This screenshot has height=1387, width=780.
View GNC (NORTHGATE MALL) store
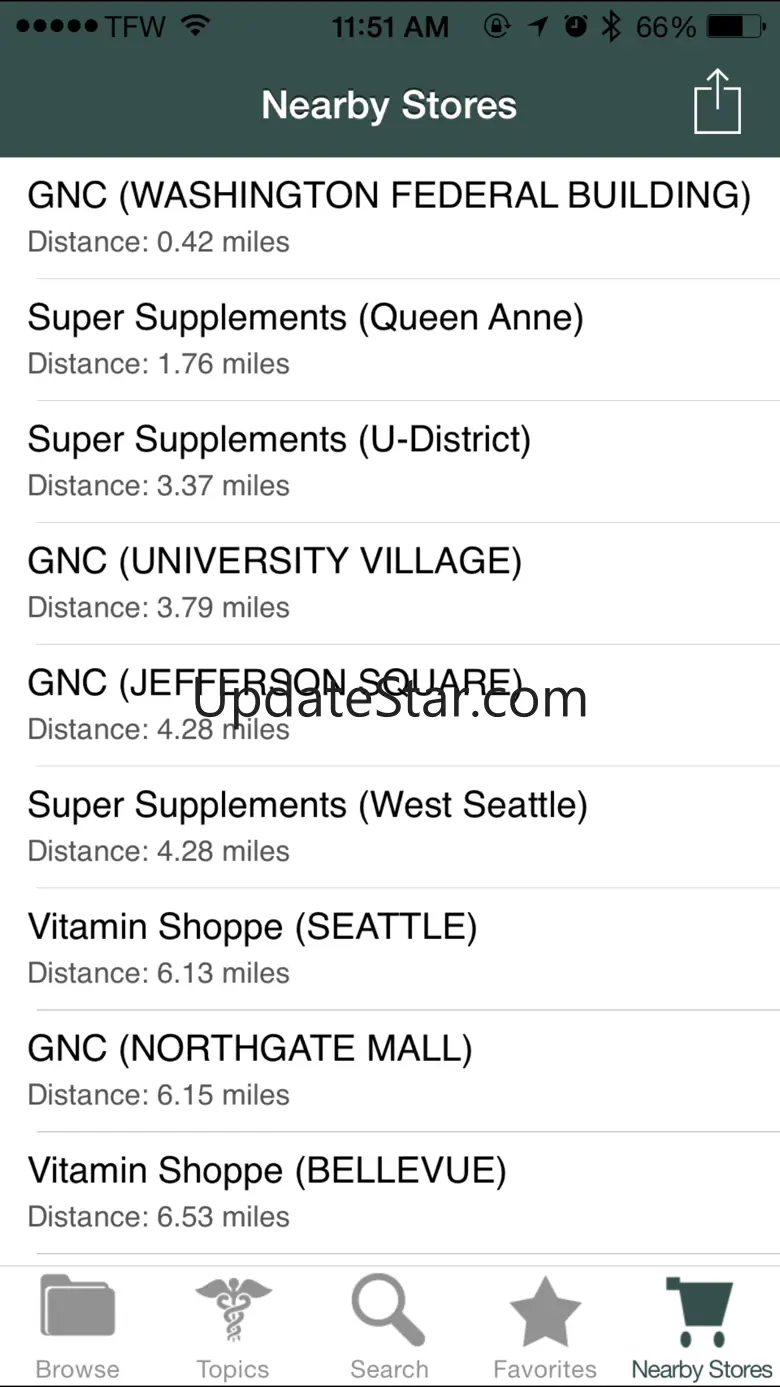(389, 1071)
